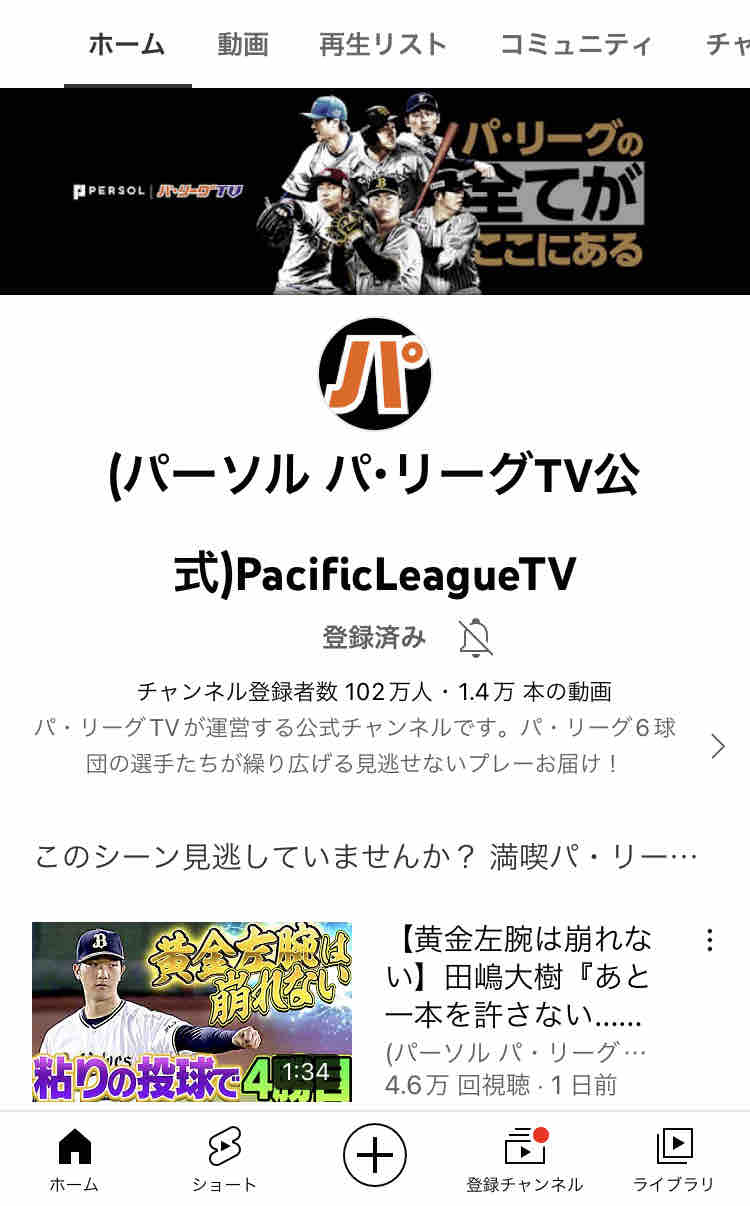This screenshot has height=1206, width=750.
Task: Switch to ライブラリ tab
Action: coord(674,1160)
